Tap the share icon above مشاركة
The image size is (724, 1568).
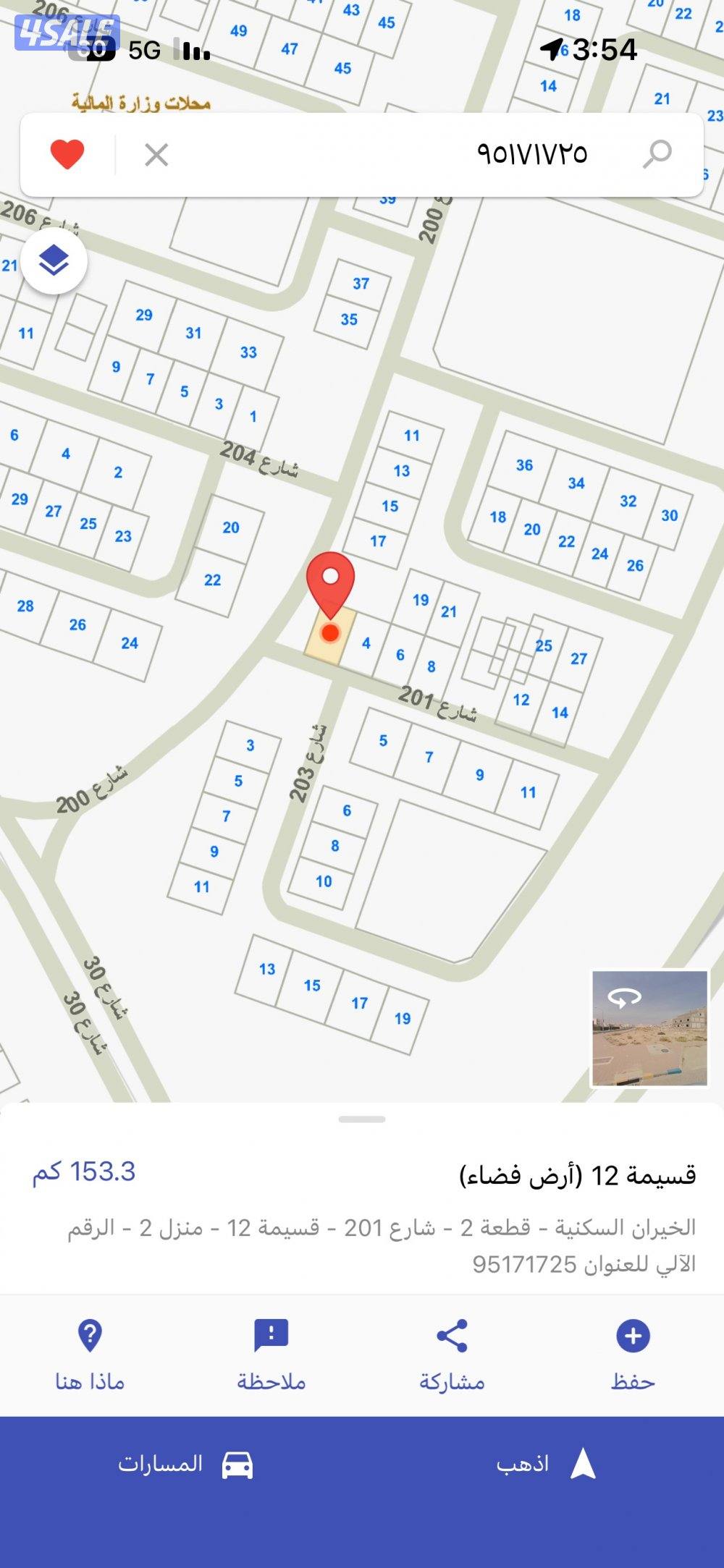450,1336
